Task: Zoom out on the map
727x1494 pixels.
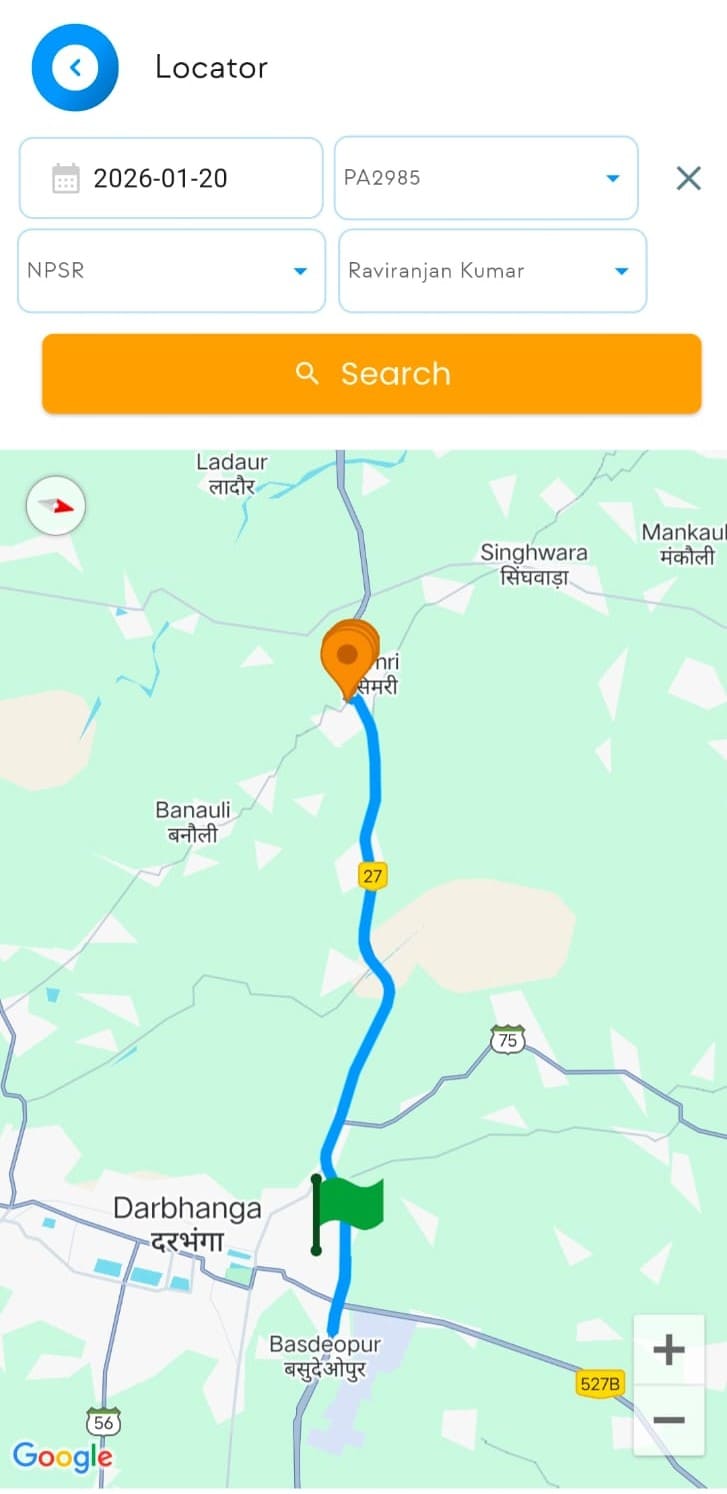Action: point(668,1420)
